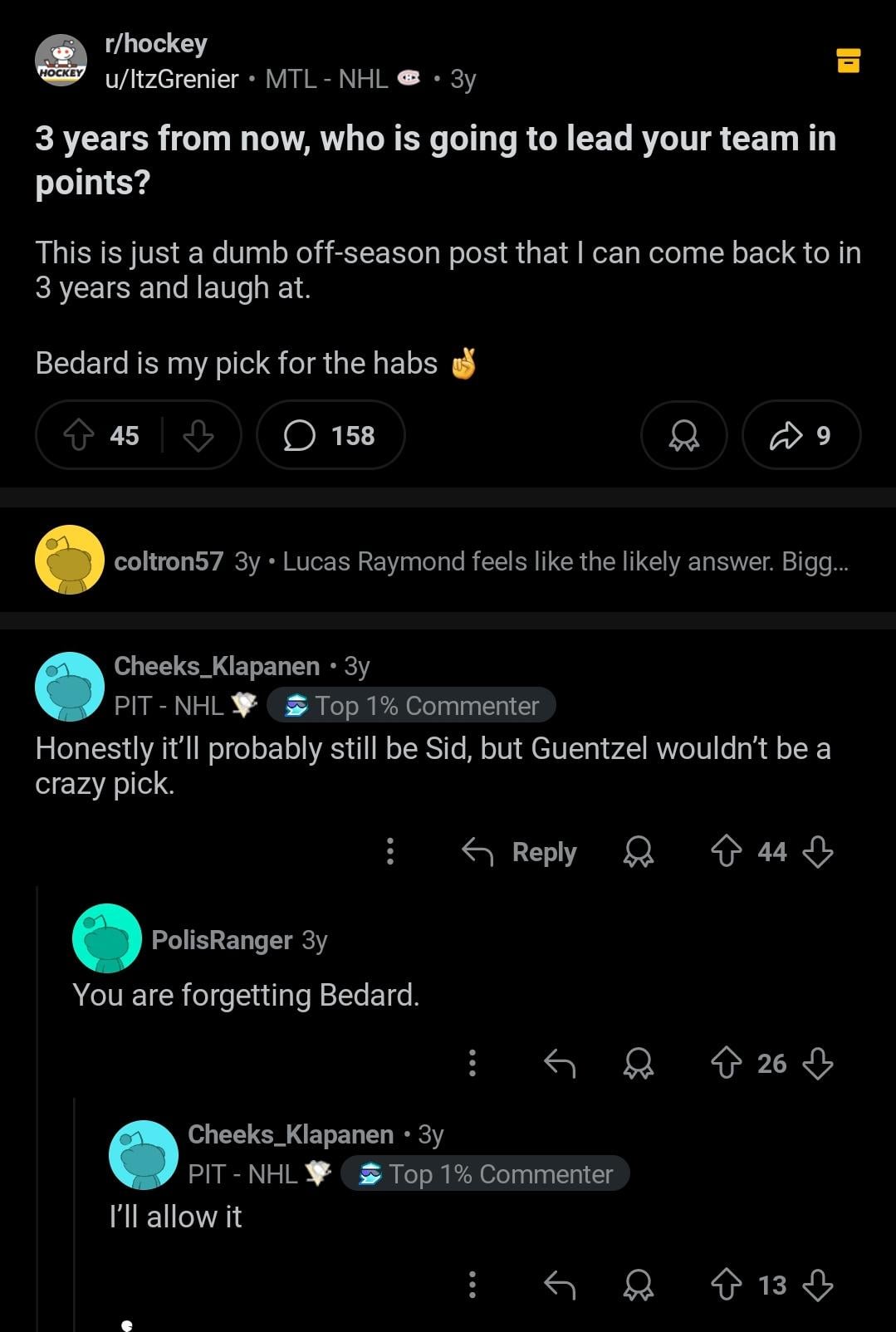Reply to PolisRanger's comment
Viewport: 896px width, 1332px height.
pos(560,1063)
